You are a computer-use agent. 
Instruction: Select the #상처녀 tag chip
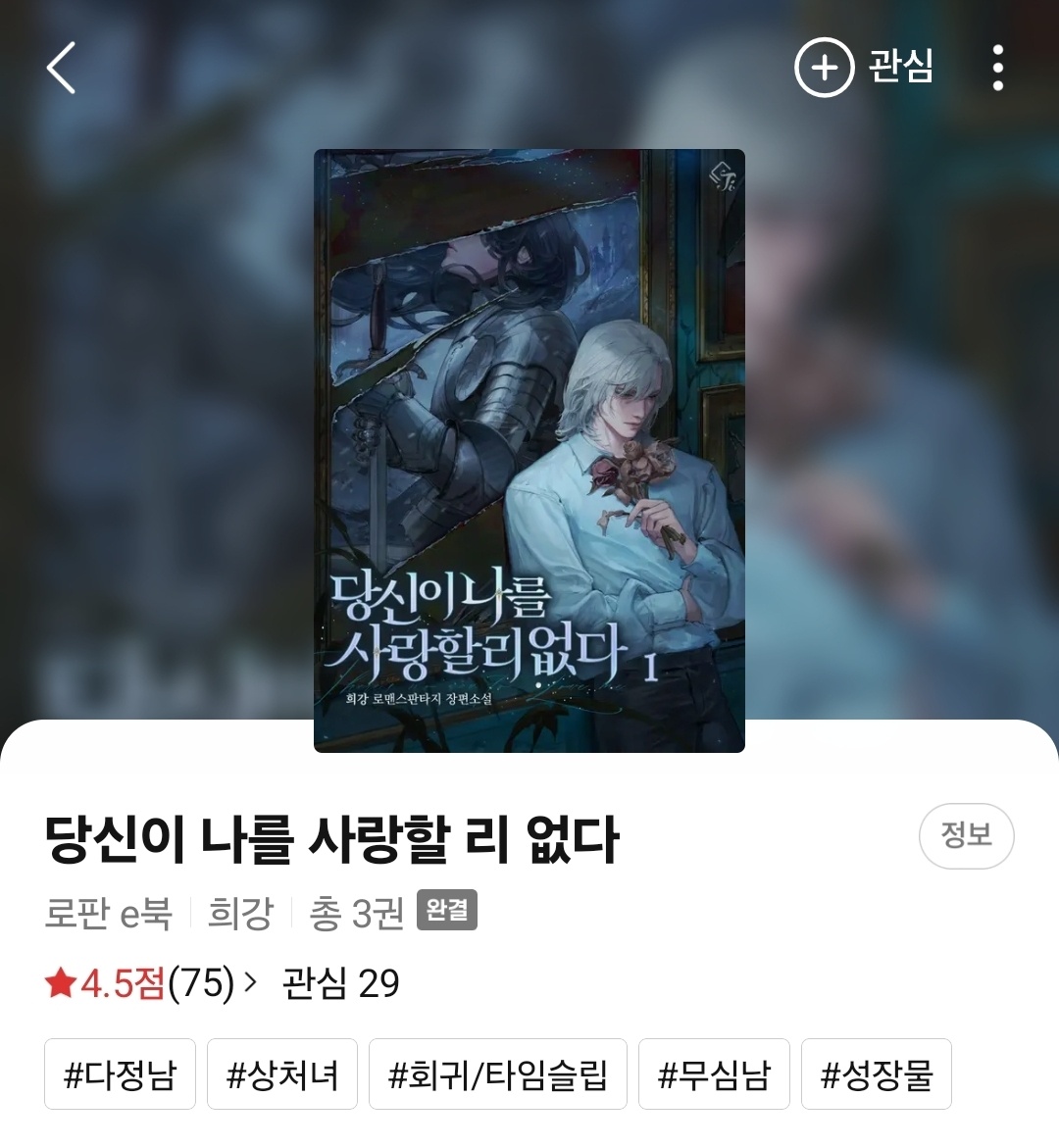282,1074
